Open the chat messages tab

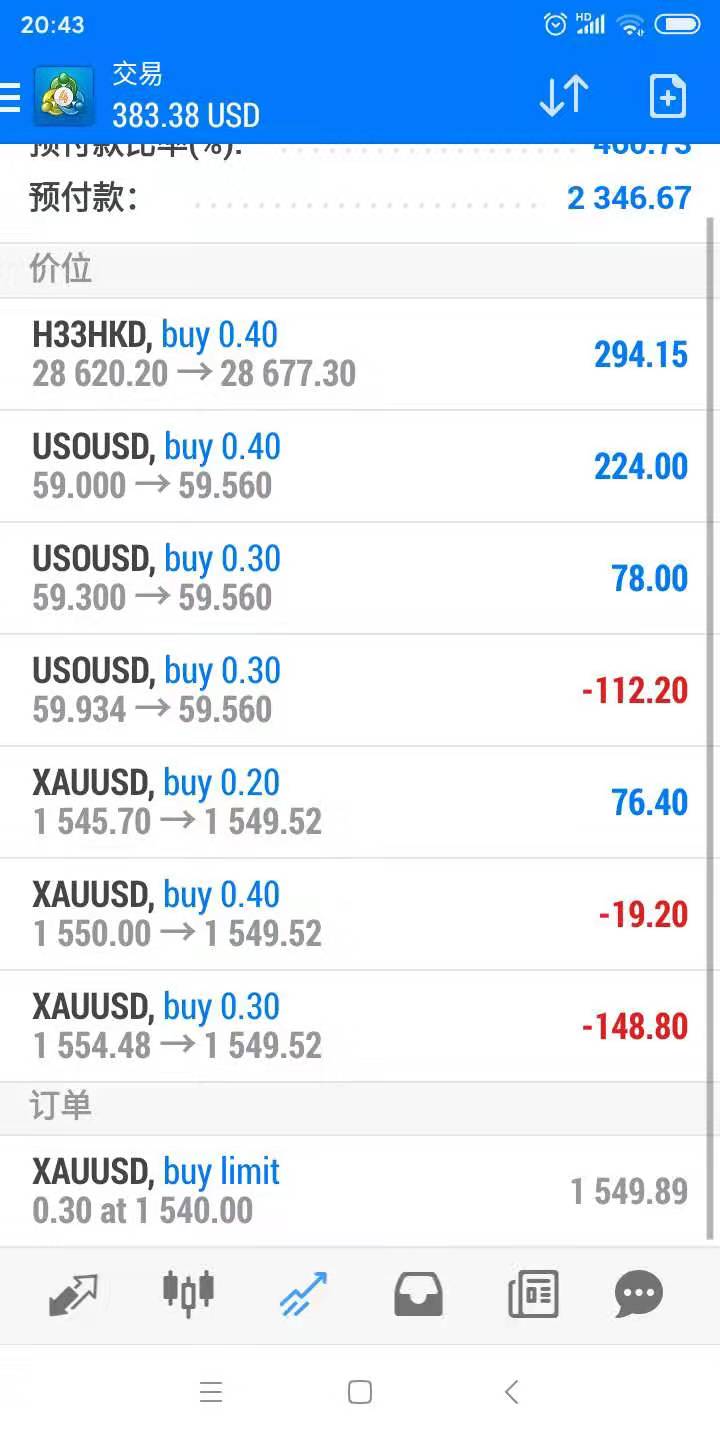[x=638, y=1294]
